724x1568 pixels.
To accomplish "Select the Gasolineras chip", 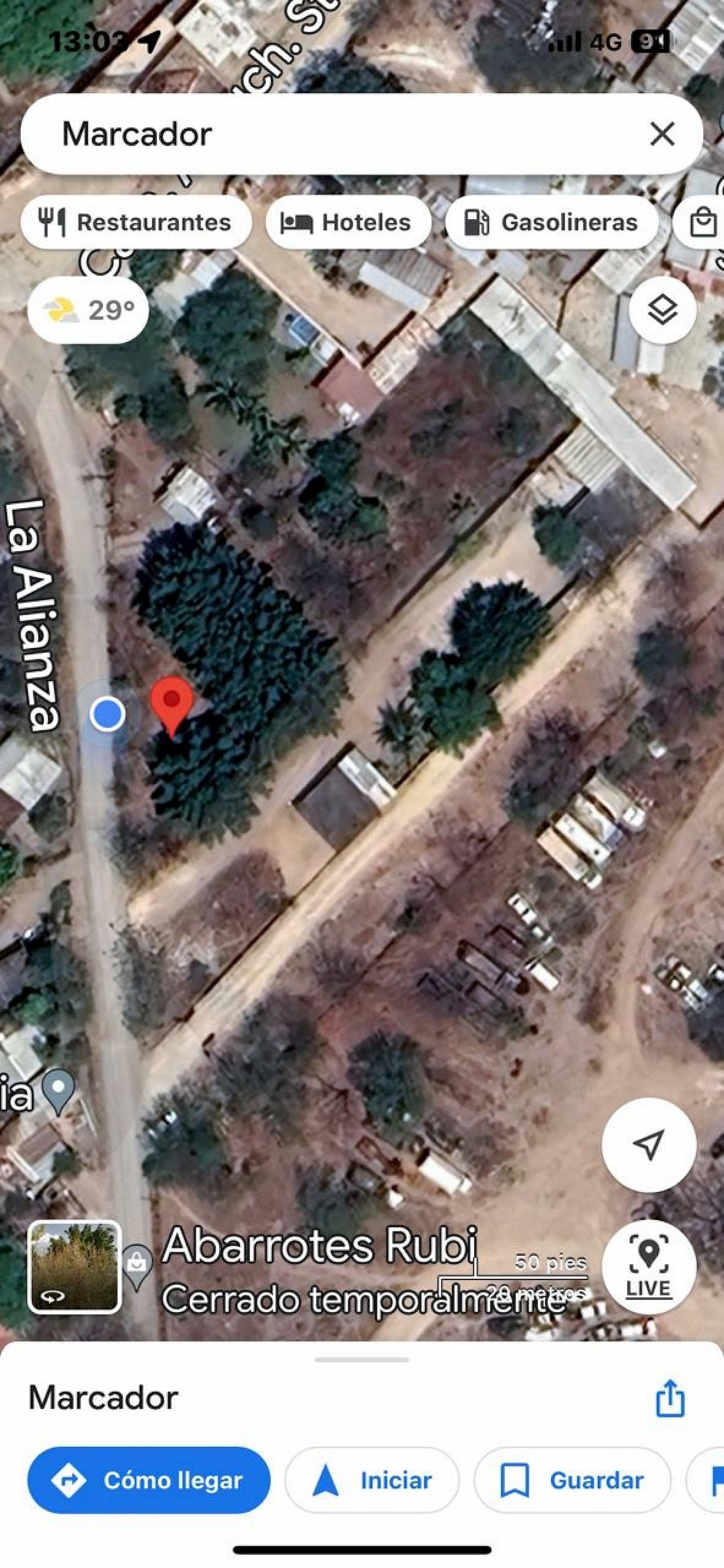I will 552,223.
